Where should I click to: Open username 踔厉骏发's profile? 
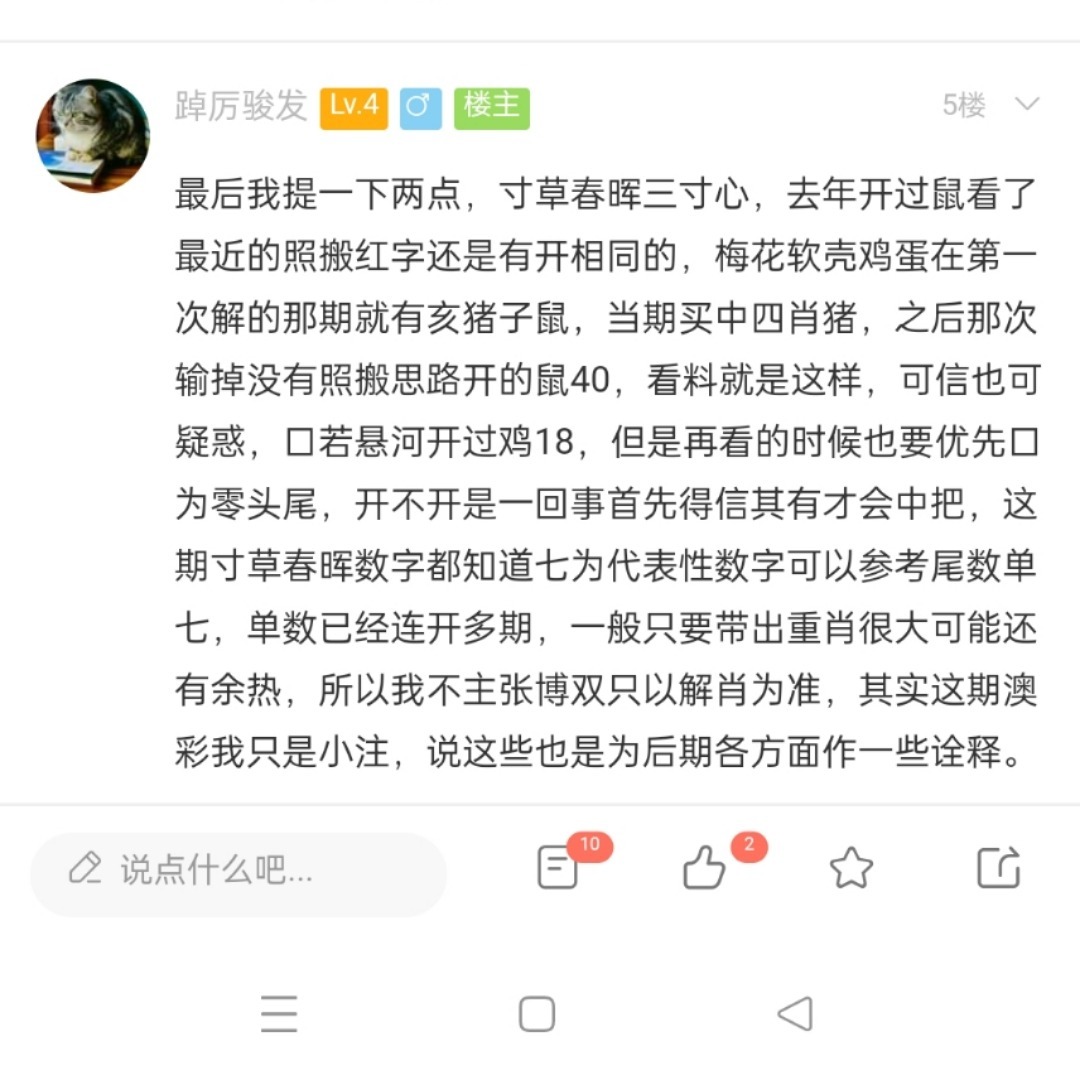click(x=241, y=105)
